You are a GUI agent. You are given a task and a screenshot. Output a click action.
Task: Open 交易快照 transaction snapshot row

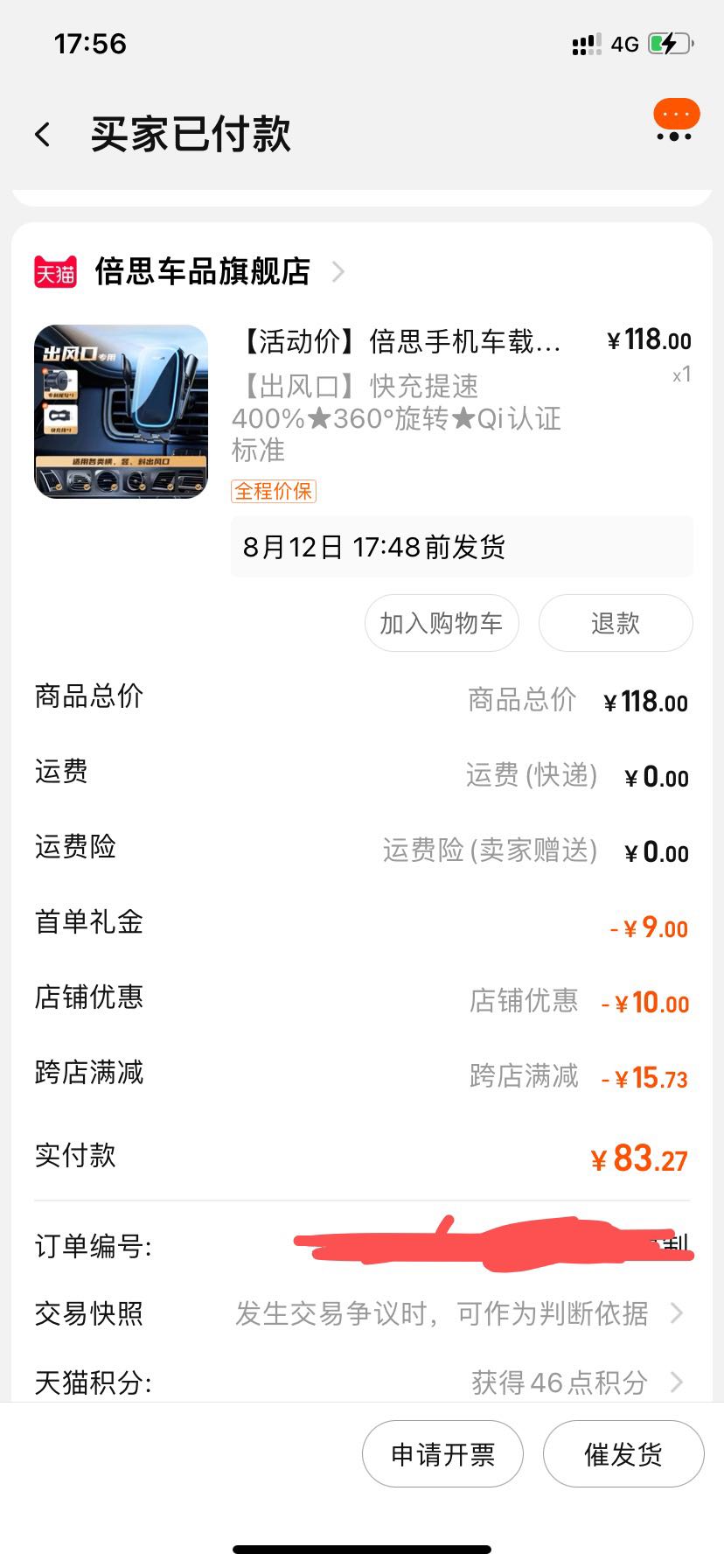[362, 1313]
